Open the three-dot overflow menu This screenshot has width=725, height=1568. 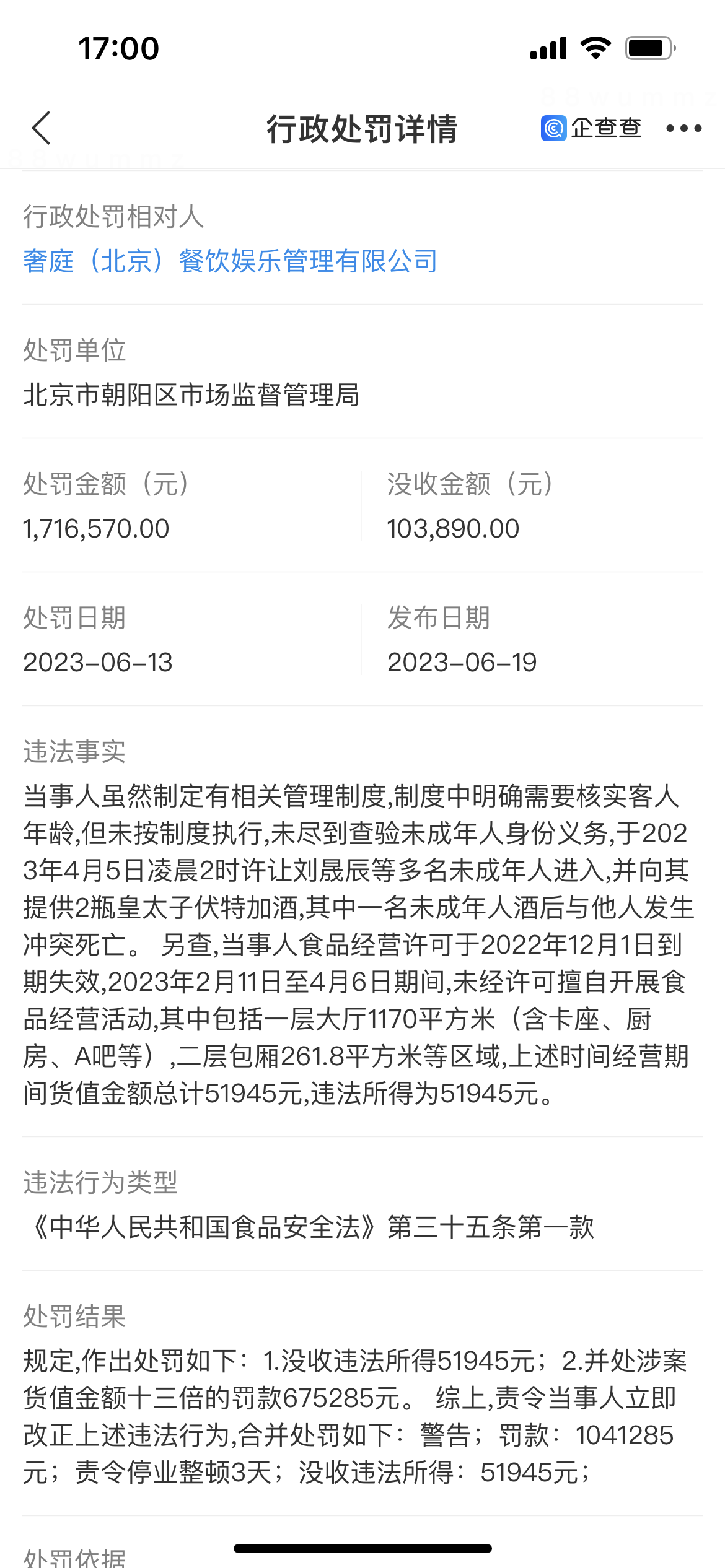pos(683,129)
